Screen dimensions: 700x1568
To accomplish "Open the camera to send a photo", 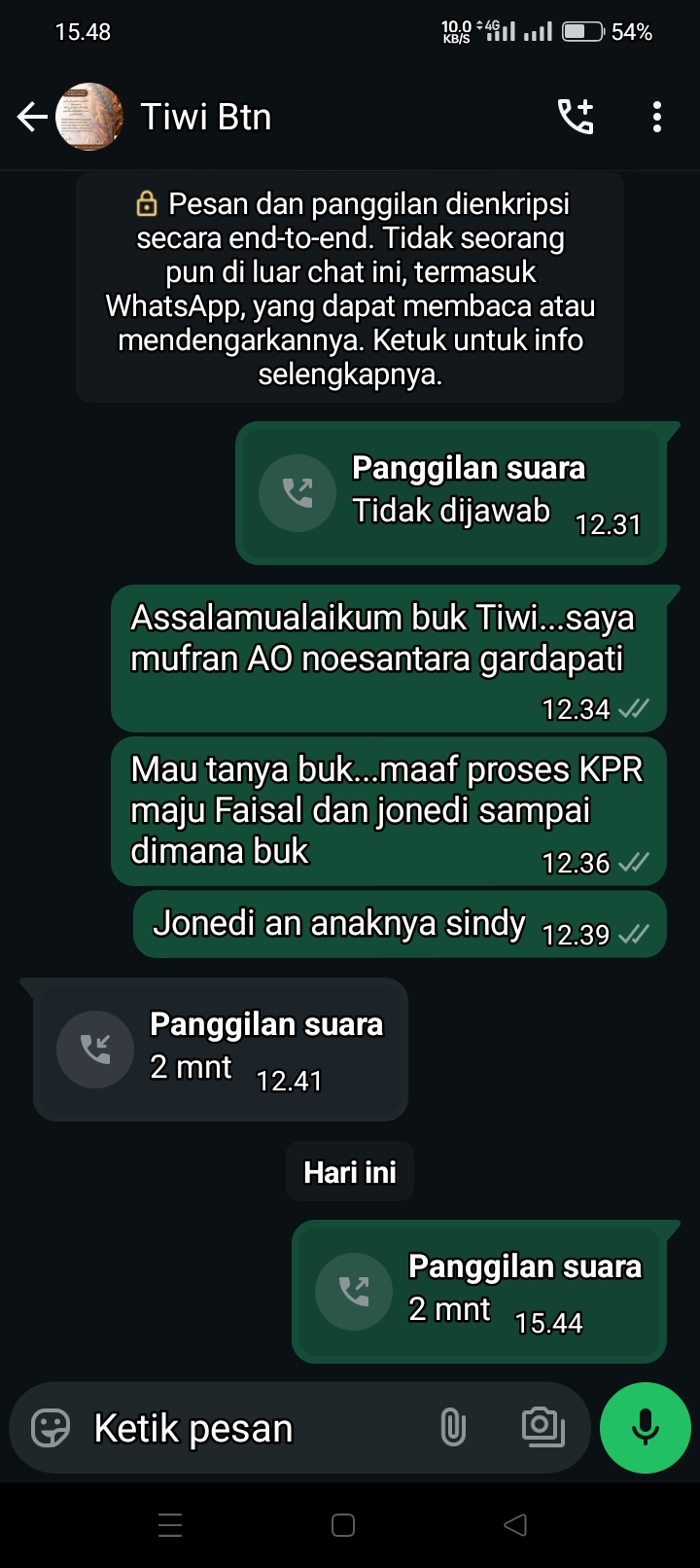I will tap(542, 1427).
